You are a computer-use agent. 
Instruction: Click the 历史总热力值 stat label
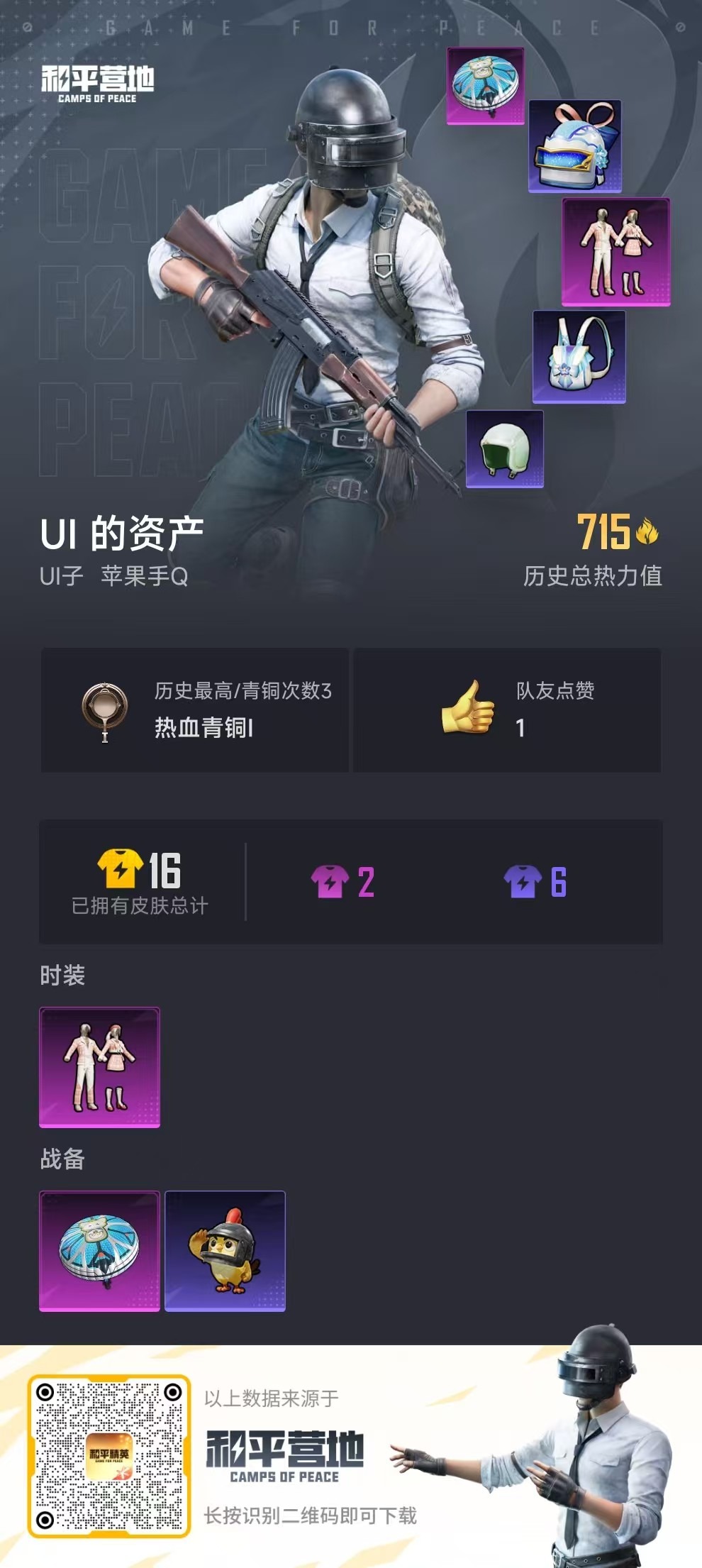point(593,575)
